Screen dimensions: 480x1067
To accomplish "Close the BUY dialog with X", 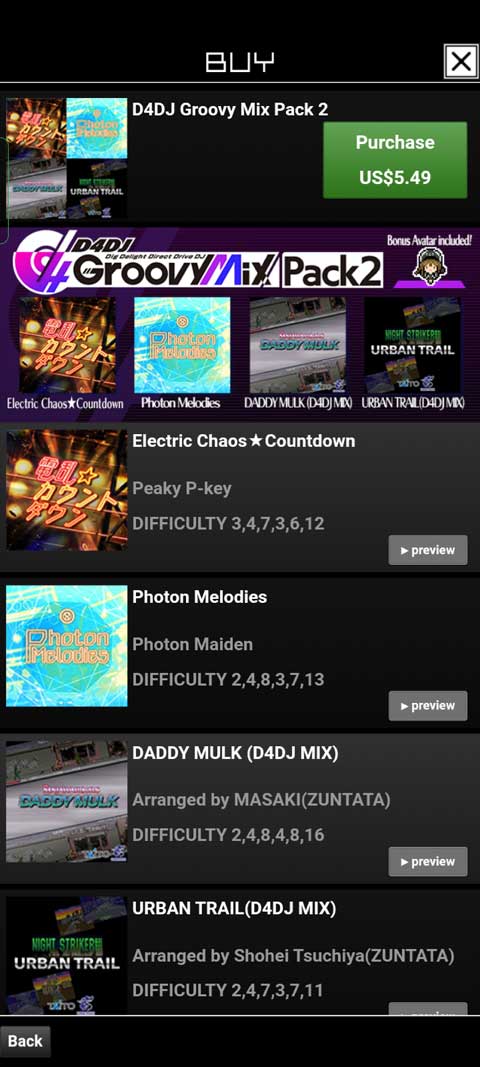I will pos(461,62).
